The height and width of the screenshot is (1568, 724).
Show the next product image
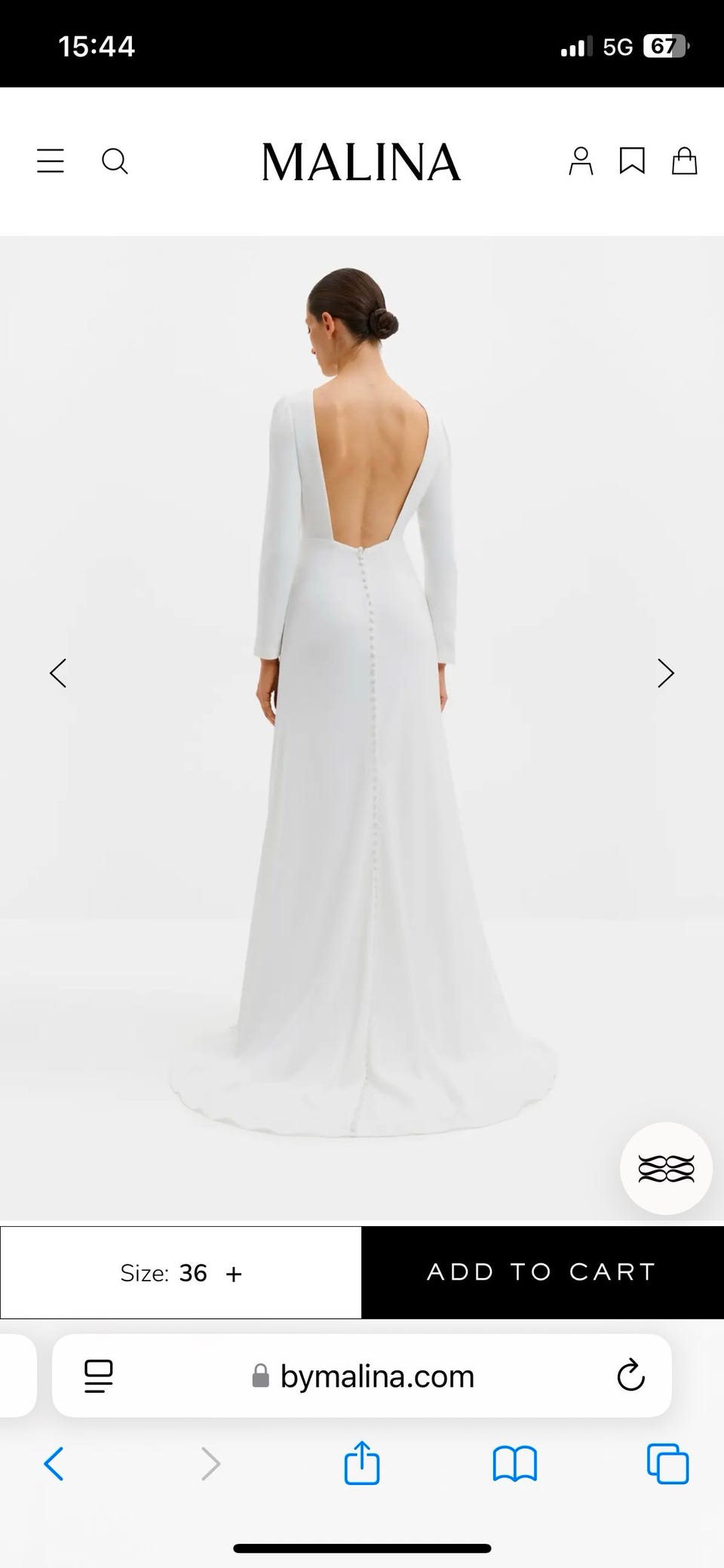(x=665, y=673)
